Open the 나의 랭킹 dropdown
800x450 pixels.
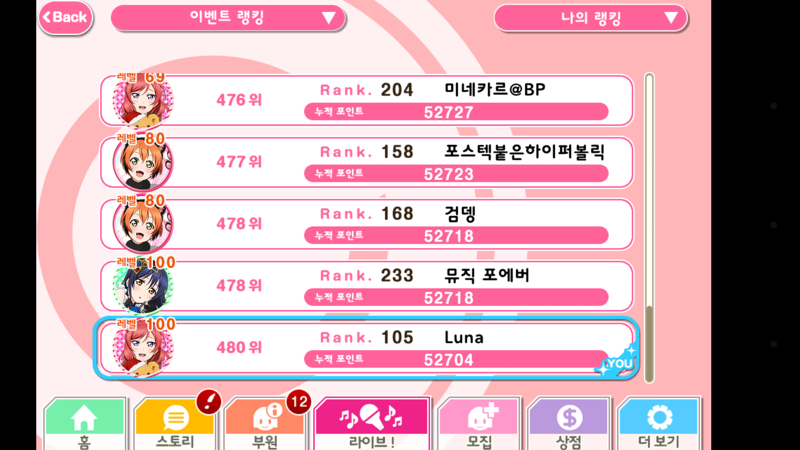coord(590,18)
